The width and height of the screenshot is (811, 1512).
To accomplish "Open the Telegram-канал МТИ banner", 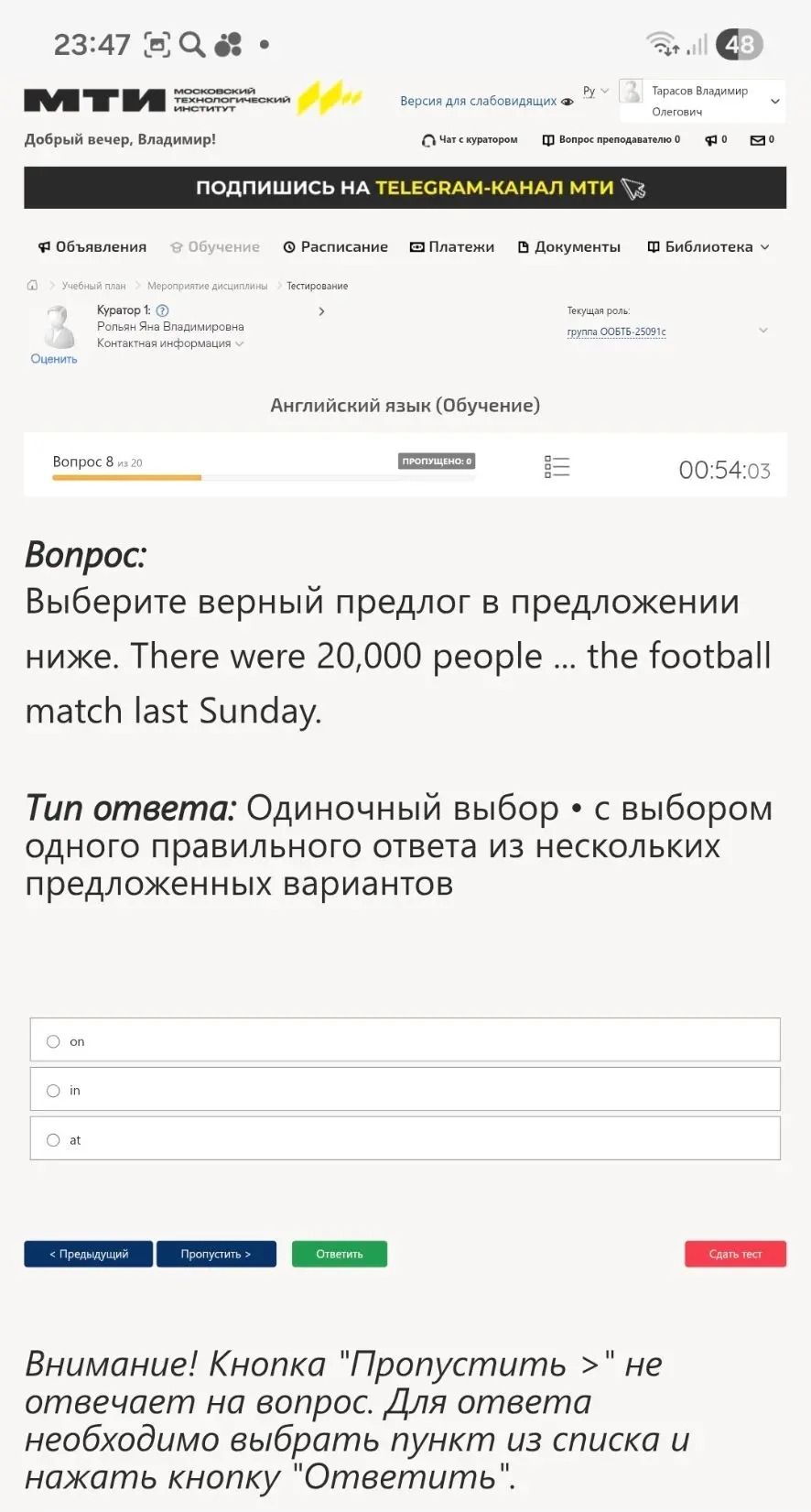I will coord(405,188).
